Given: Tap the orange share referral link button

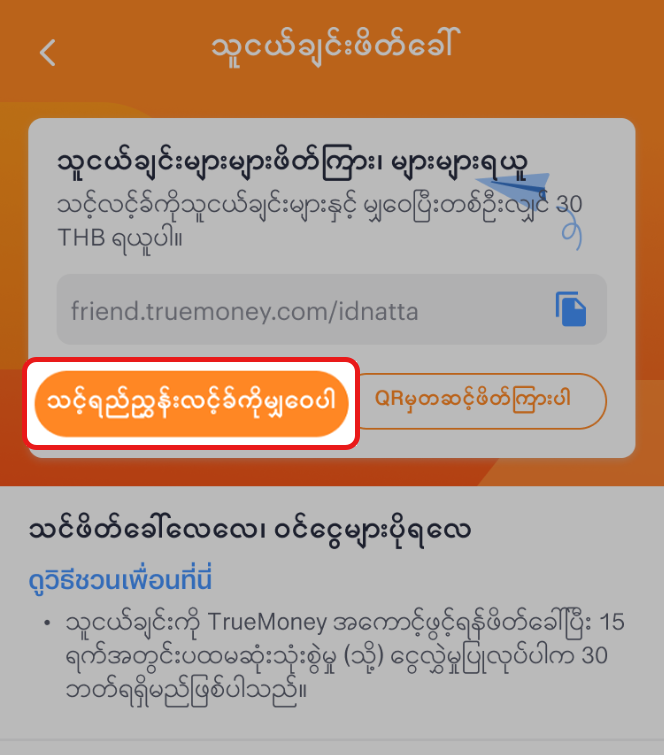Looking at the screenshot, I should click(x=191, y=402).
